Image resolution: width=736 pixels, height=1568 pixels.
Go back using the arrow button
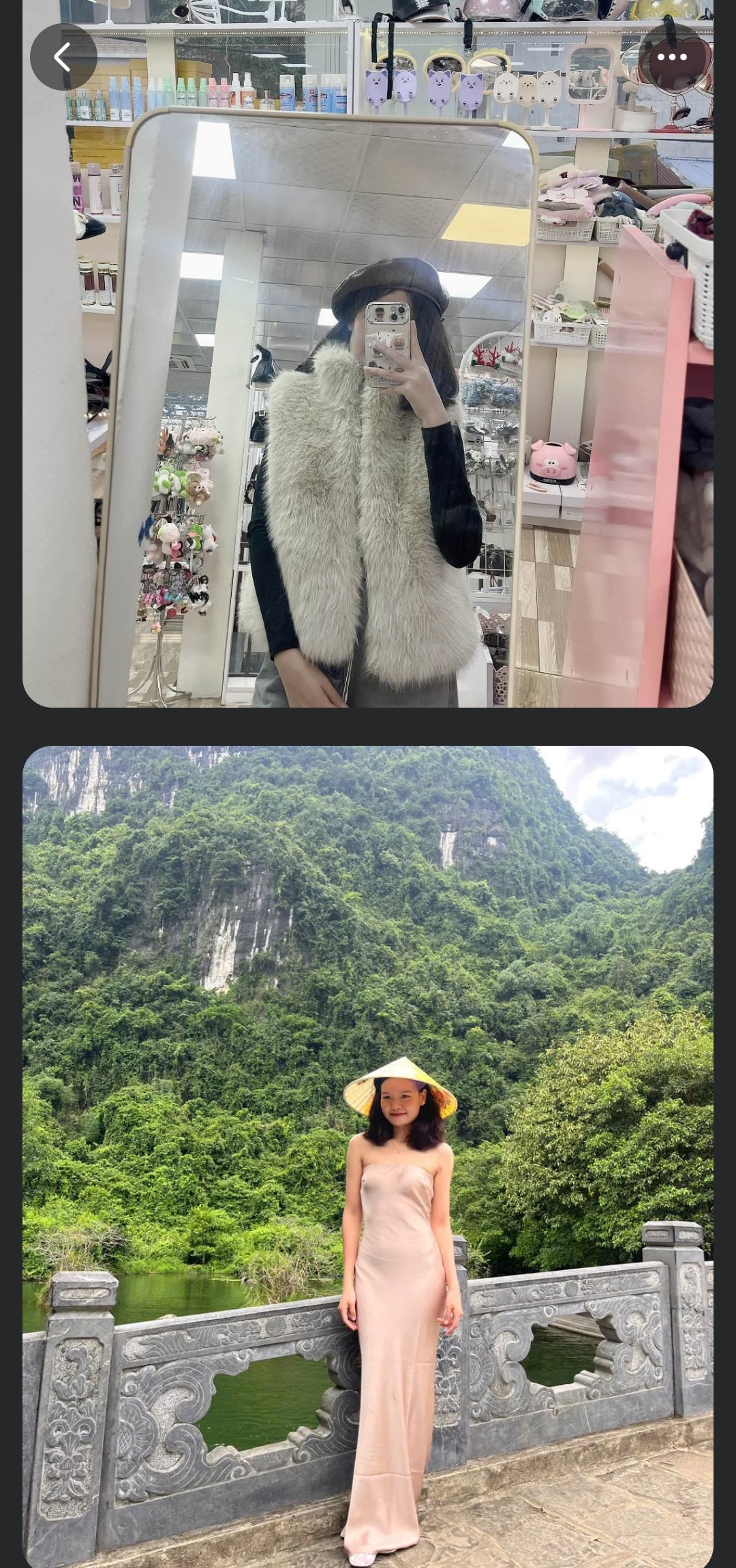(x=63, y=57)
